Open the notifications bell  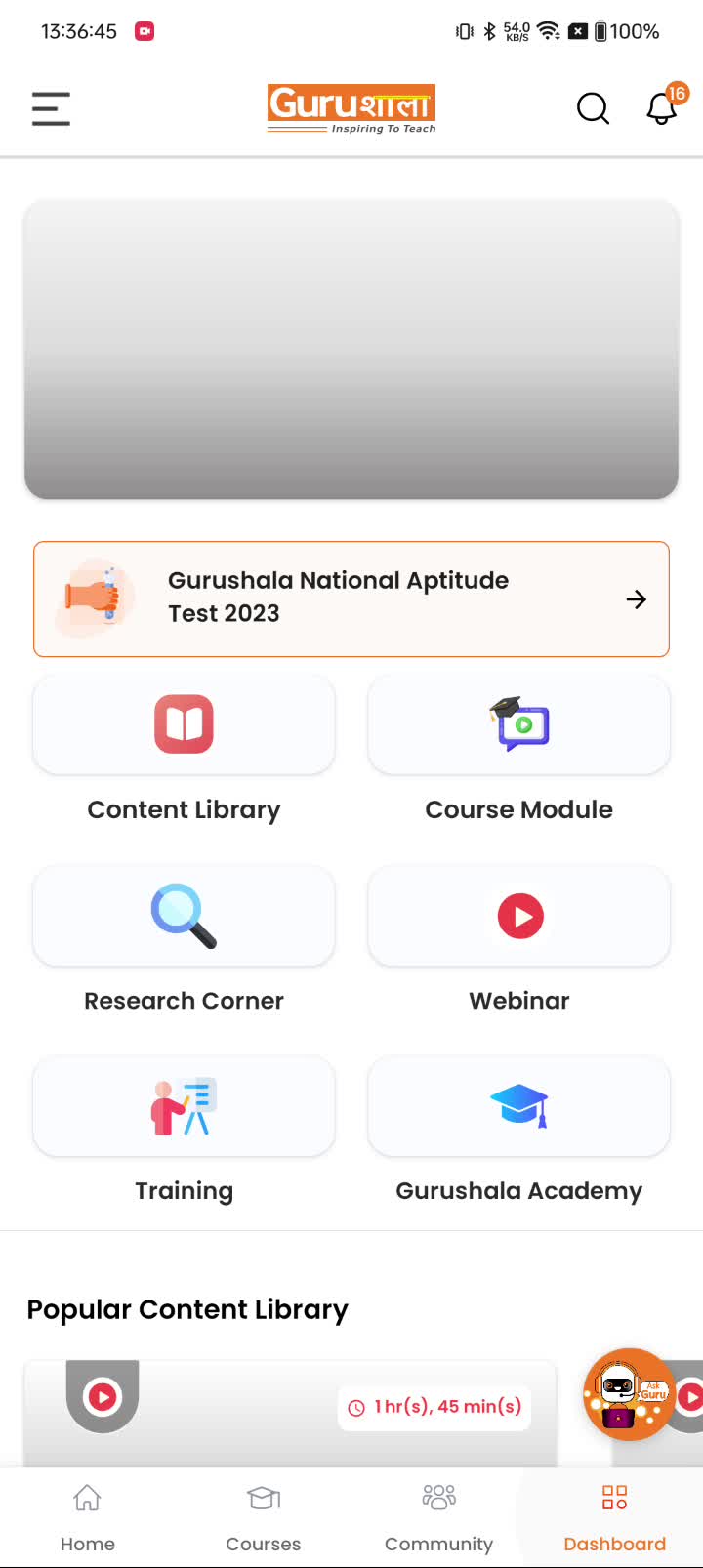(662, 108)
